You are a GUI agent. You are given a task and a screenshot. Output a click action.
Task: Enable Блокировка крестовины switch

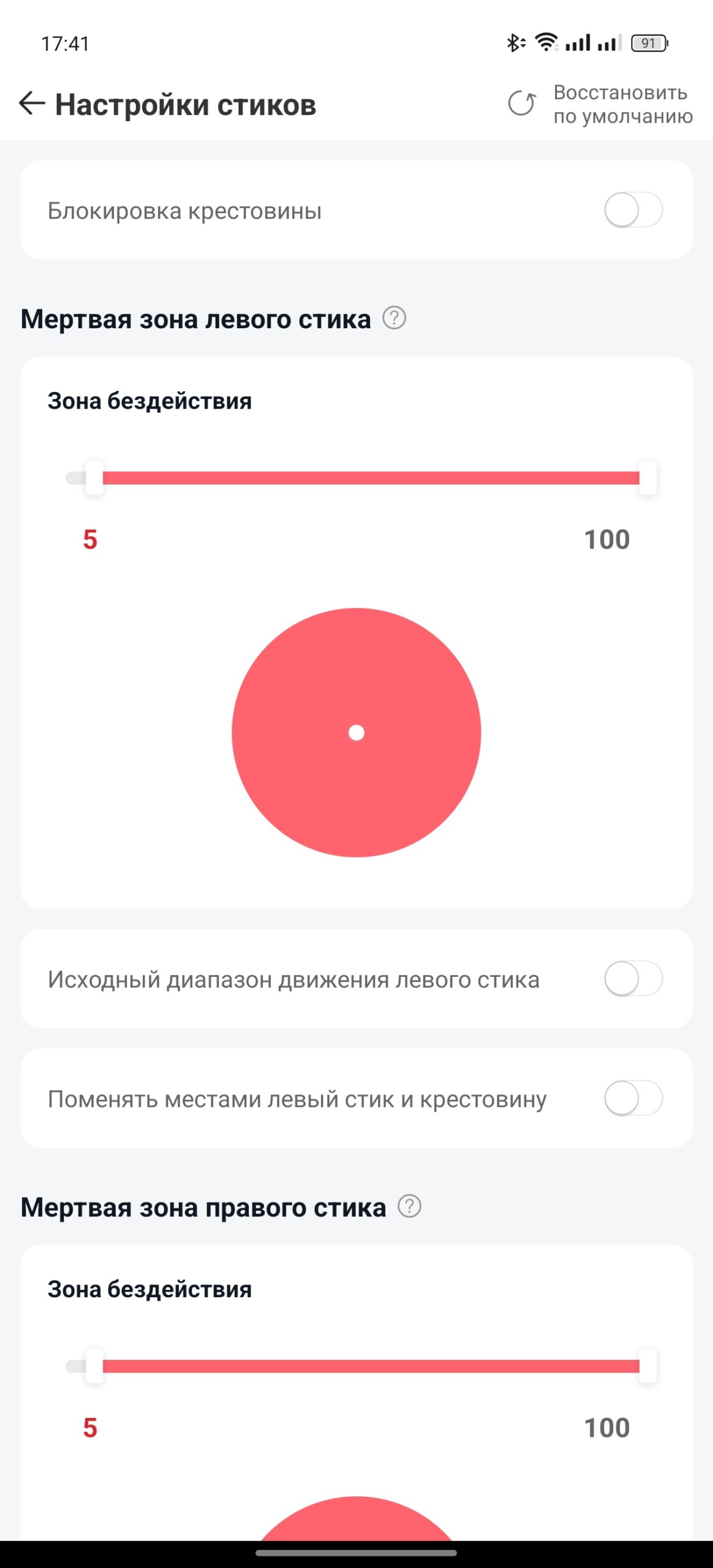(633, 210)
